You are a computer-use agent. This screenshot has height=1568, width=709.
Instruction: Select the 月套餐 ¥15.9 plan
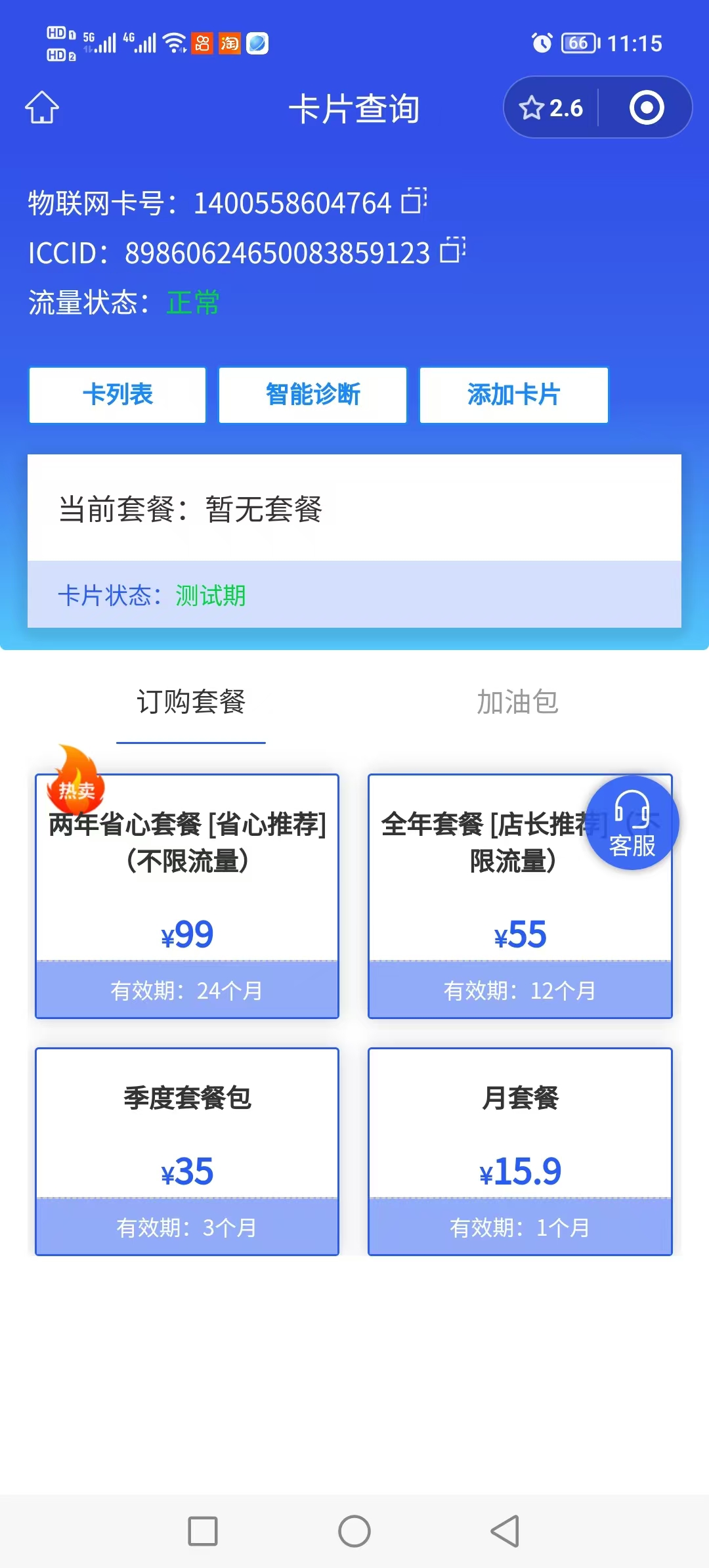520,1151
